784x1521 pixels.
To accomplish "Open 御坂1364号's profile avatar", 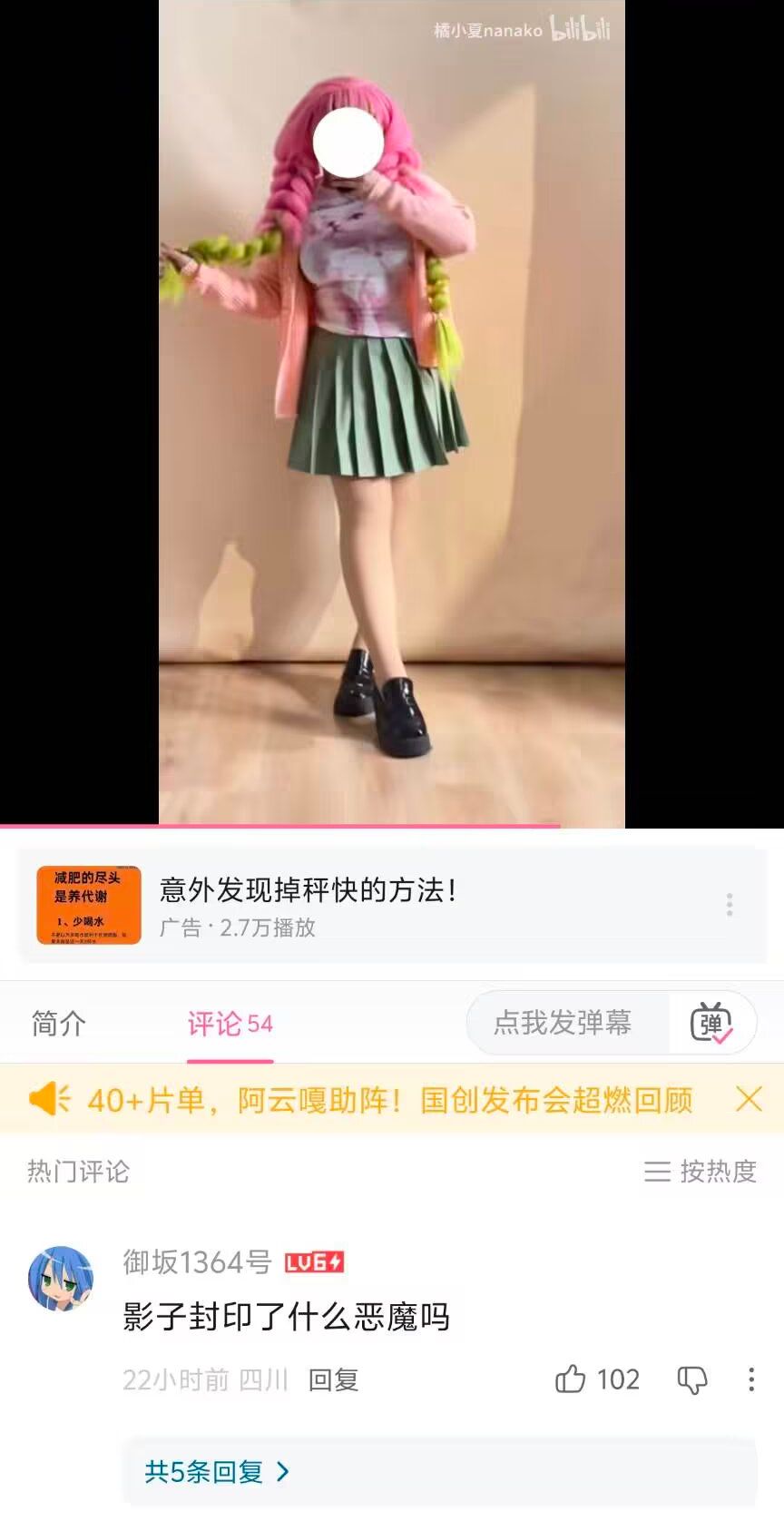I will click(61, 1278).
